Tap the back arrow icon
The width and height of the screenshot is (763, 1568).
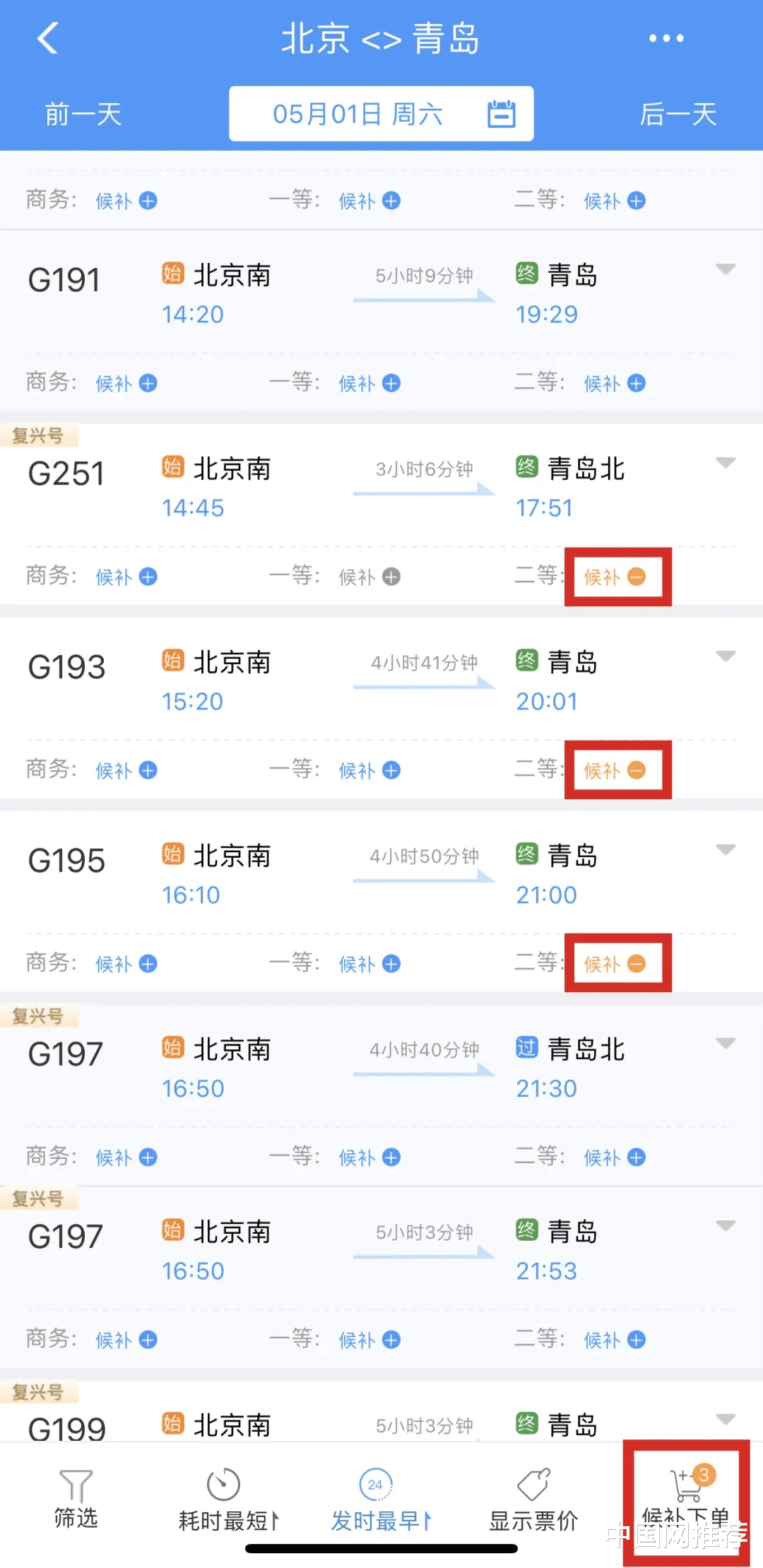(47, 39)
